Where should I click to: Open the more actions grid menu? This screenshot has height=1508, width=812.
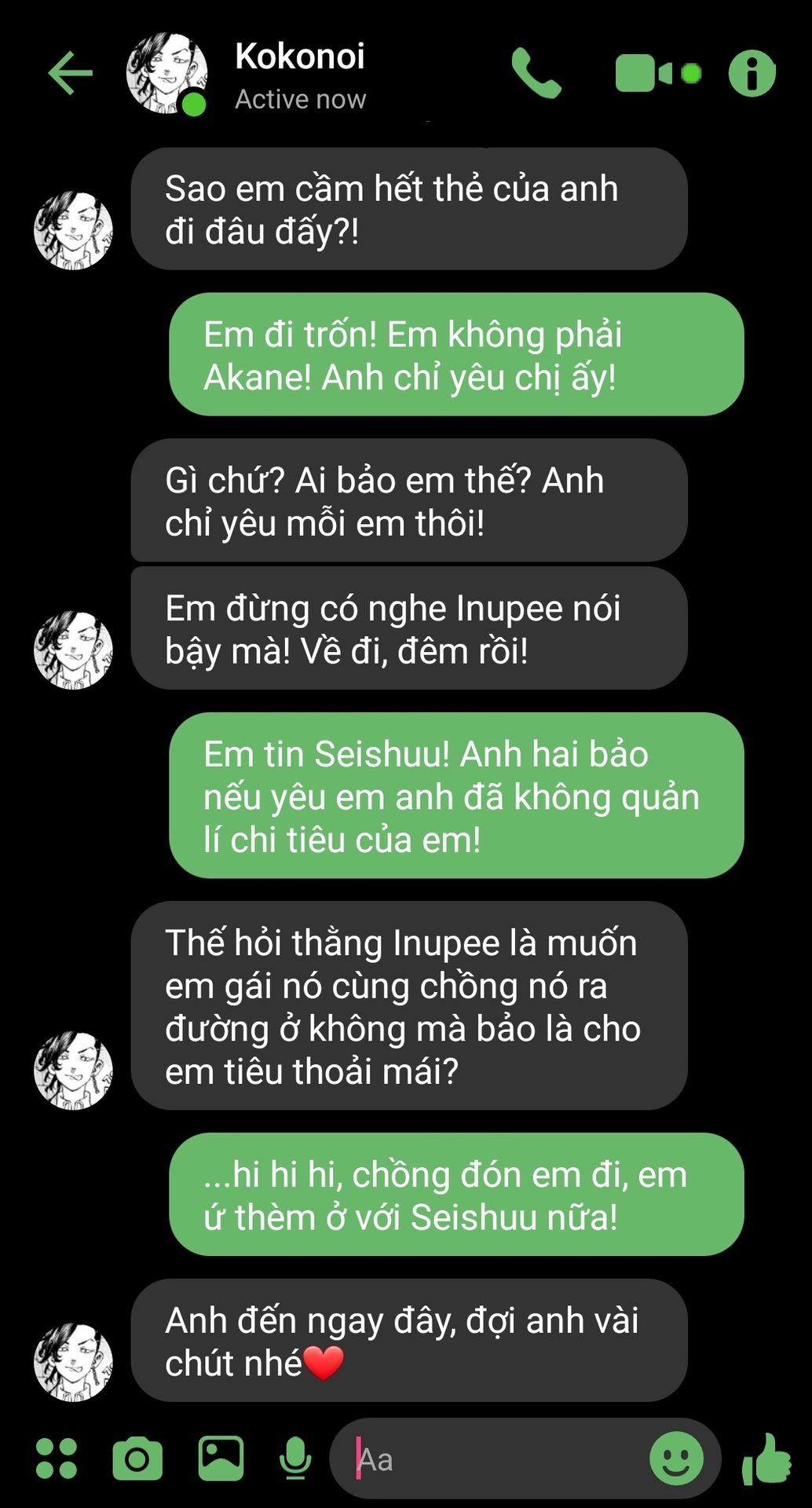point(57,1459)
